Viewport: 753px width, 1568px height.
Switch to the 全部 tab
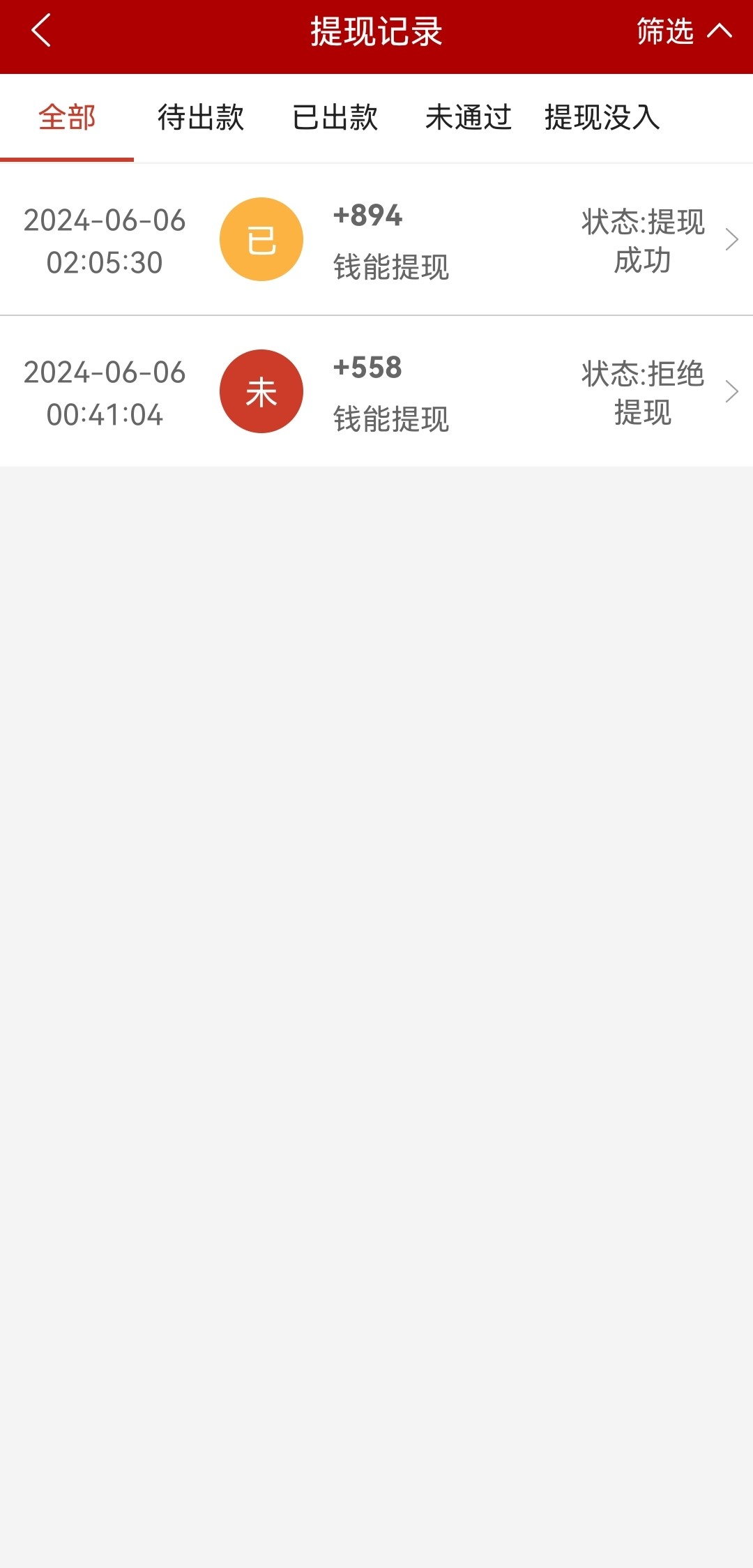67,117
